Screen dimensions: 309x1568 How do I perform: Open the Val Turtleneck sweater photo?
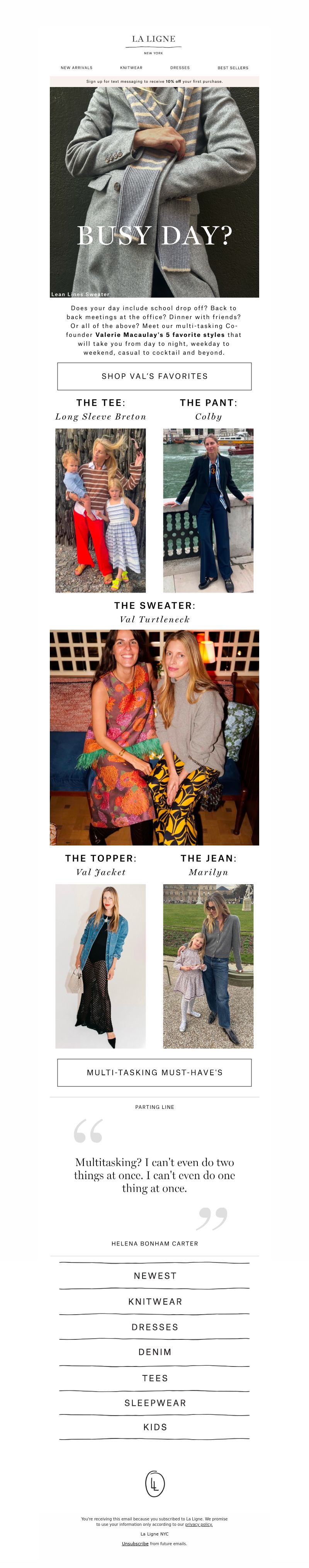coord(154,736)
